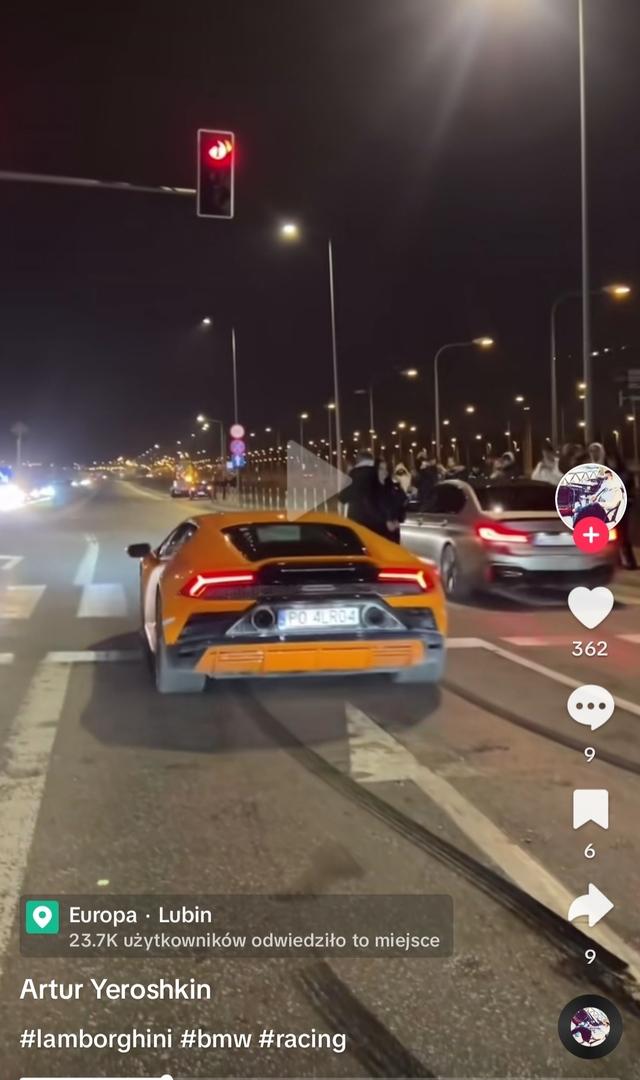Resume the paused video
The height and width of the screenshot is (1080, 640).
[318, 481]
